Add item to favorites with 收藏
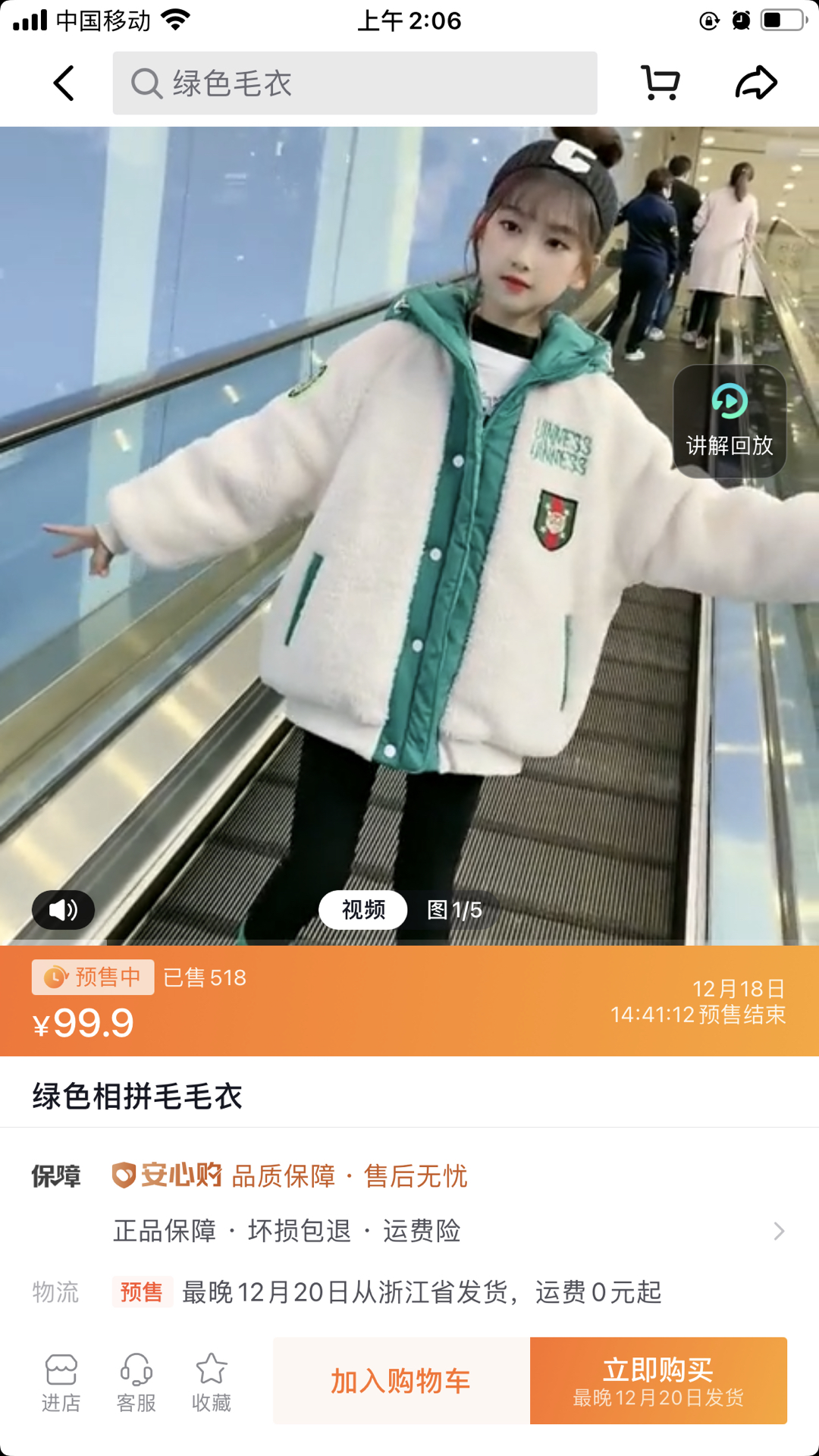This screenshot has height=1456, width=819. 211,1383
